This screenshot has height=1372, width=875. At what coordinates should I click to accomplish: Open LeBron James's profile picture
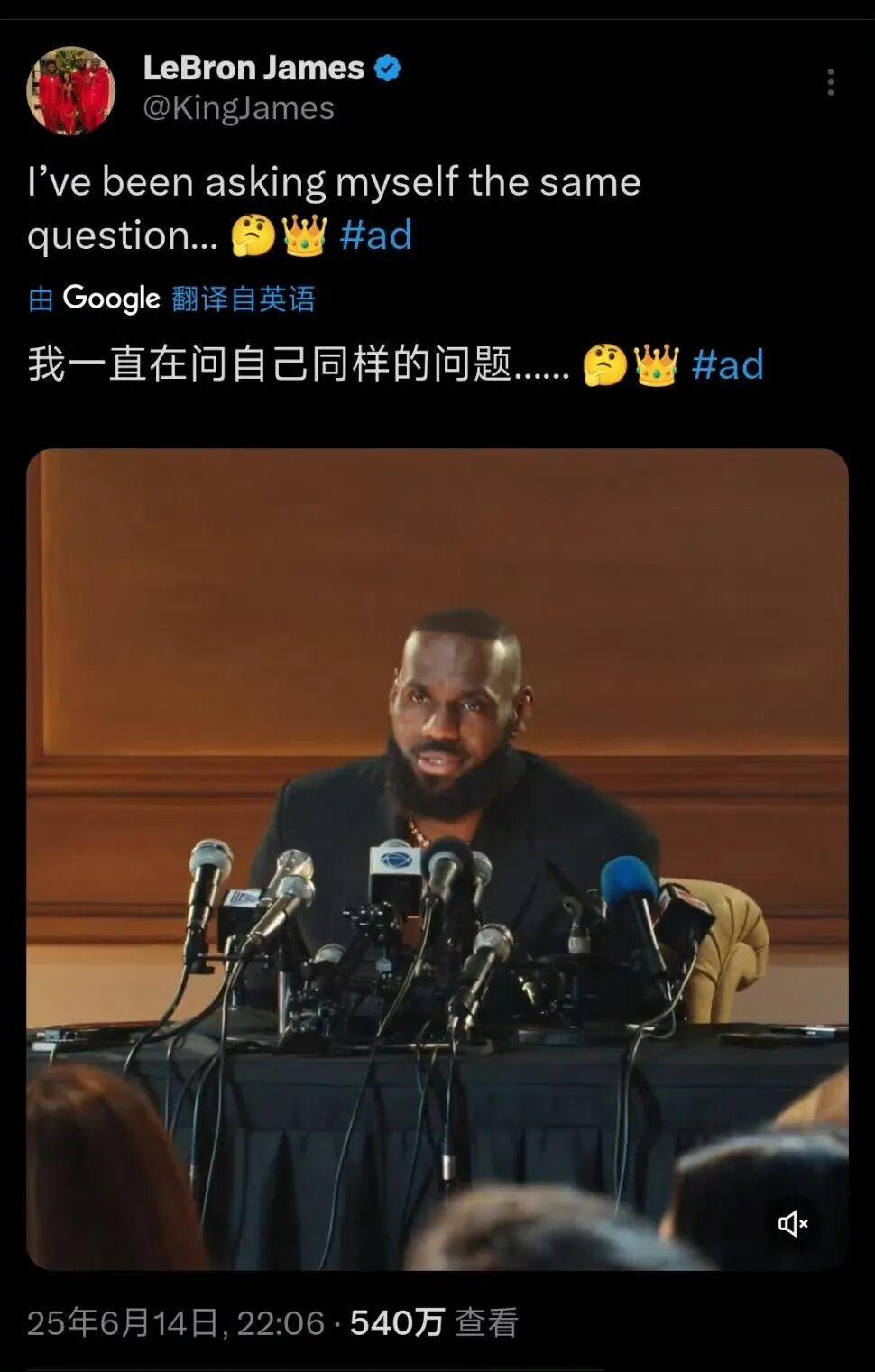coord(71,90)
